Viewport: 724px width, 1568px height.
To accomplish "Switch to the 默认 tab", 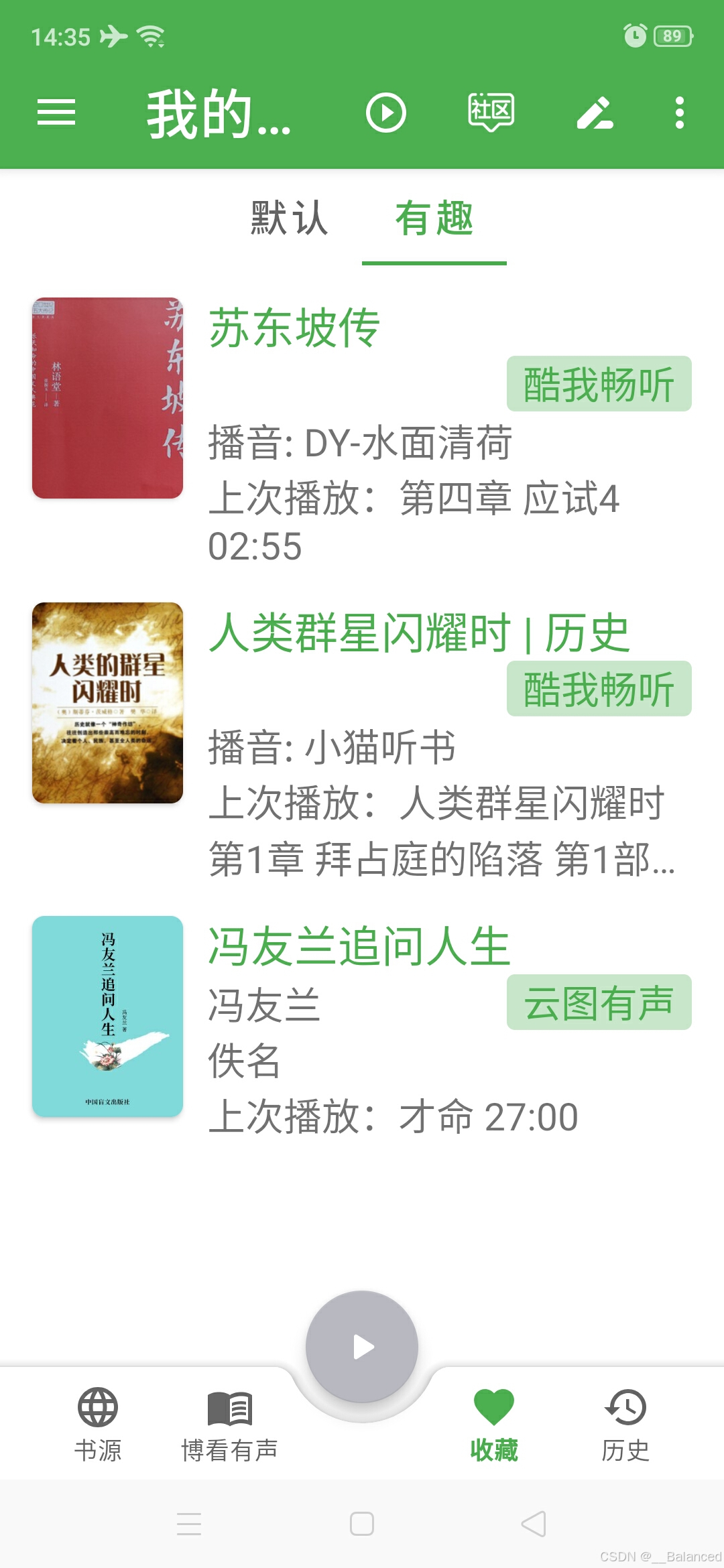I will (x=290, y=218).
